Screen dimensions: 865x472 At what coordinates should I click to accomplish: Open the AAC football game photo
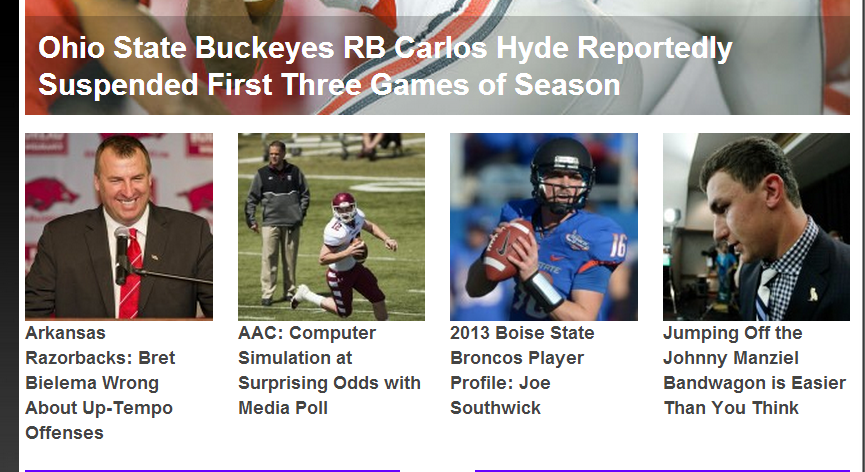point(331,226)
